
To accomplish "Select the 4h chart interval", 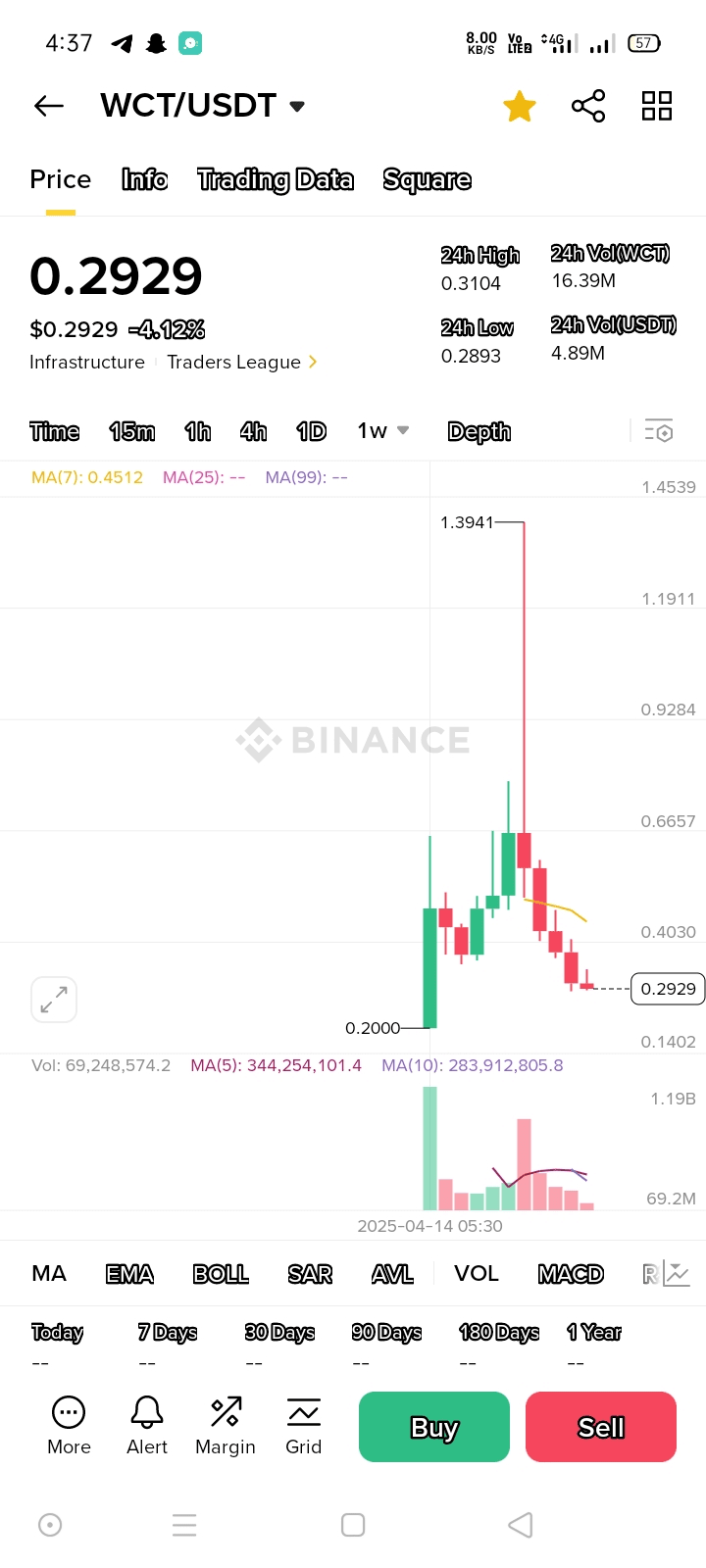I will point(253,431).
